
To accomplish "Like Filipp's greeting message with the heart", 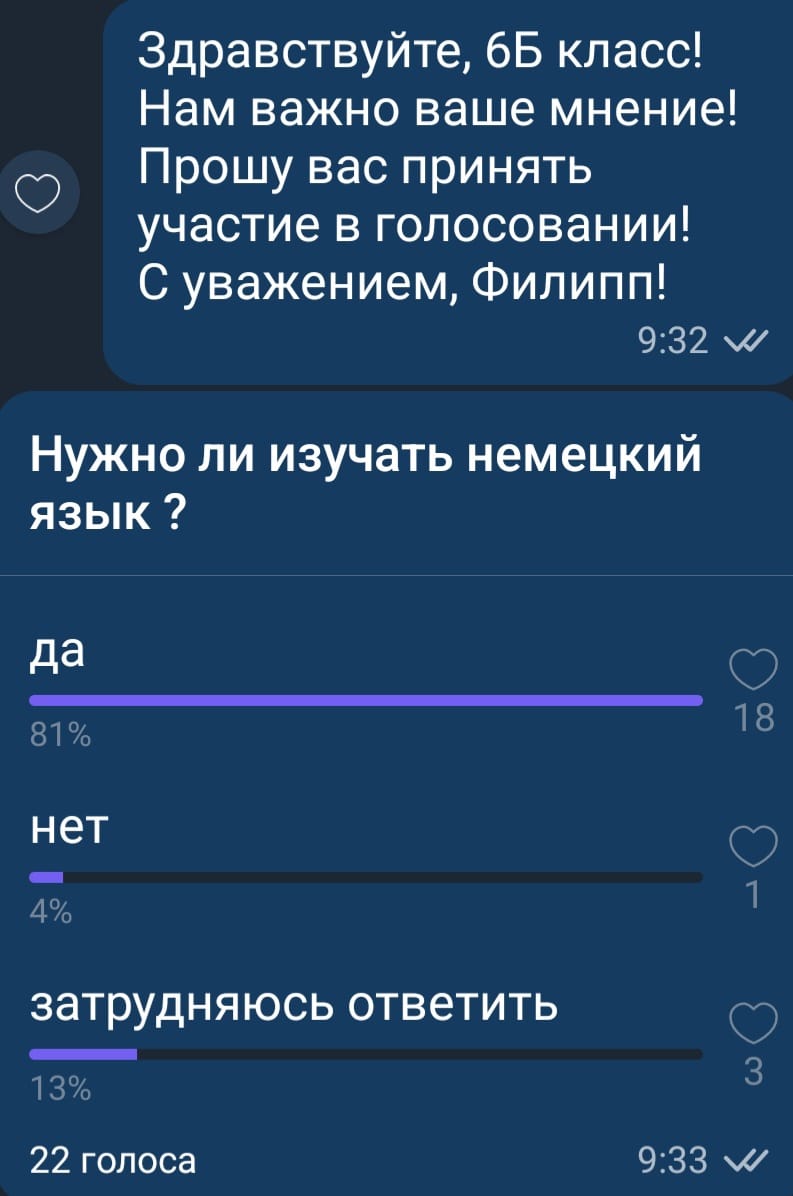I will point(39,192).
